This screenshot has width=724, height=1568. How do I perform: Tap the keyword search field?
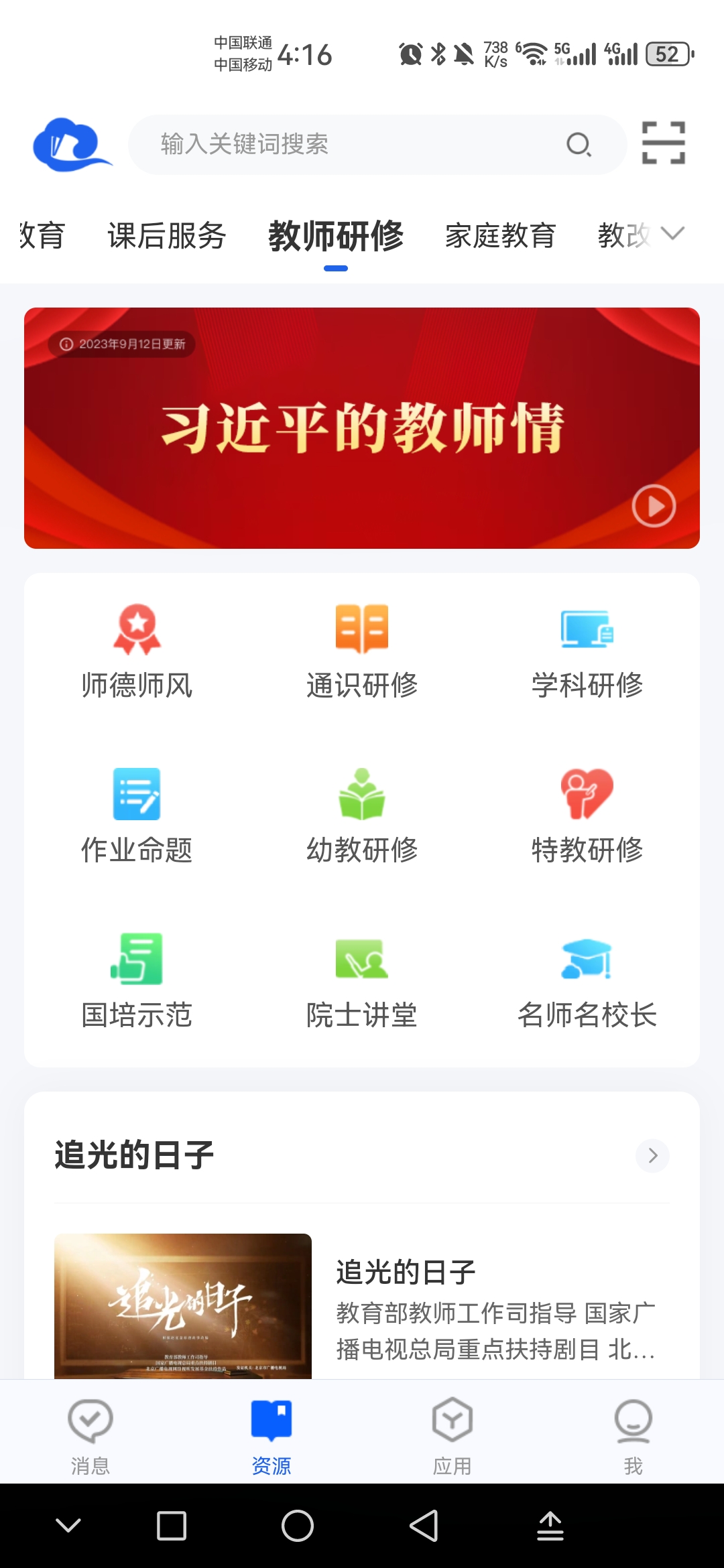[x=362, y=144]
